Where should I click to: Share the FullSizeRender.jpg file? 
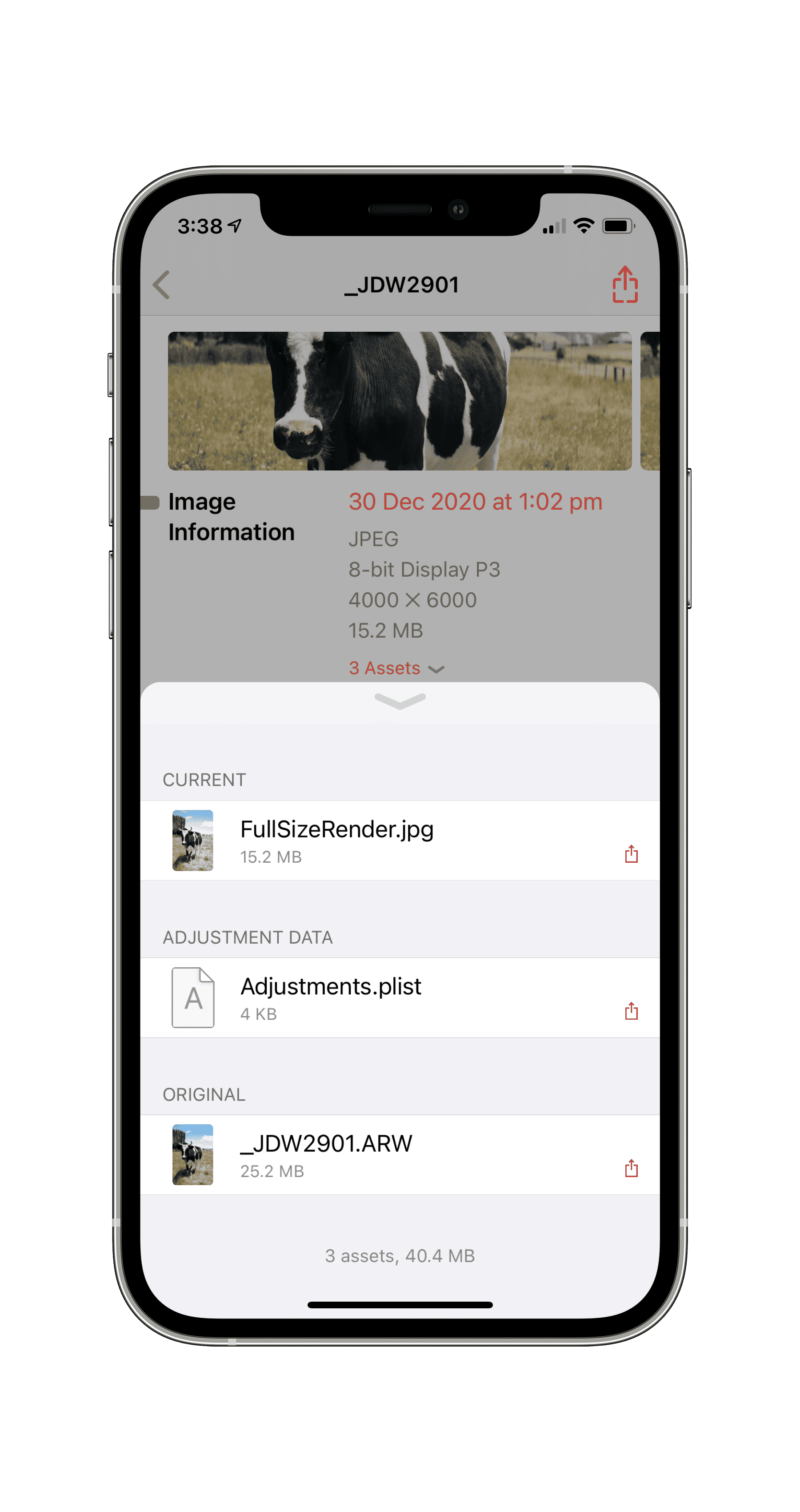(x=631, y=854)
